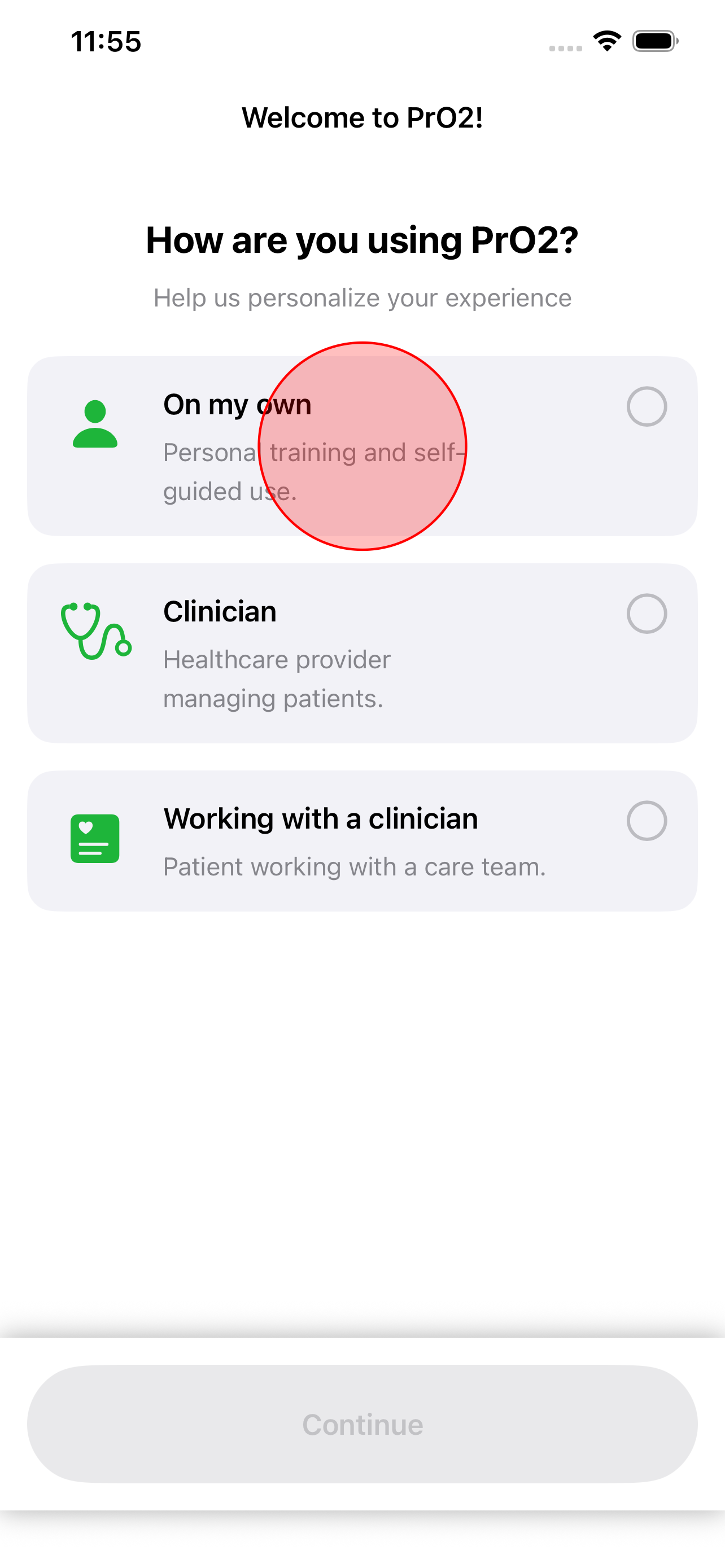Choose the Clinician option
The image size is (725, 1568).
362,653
